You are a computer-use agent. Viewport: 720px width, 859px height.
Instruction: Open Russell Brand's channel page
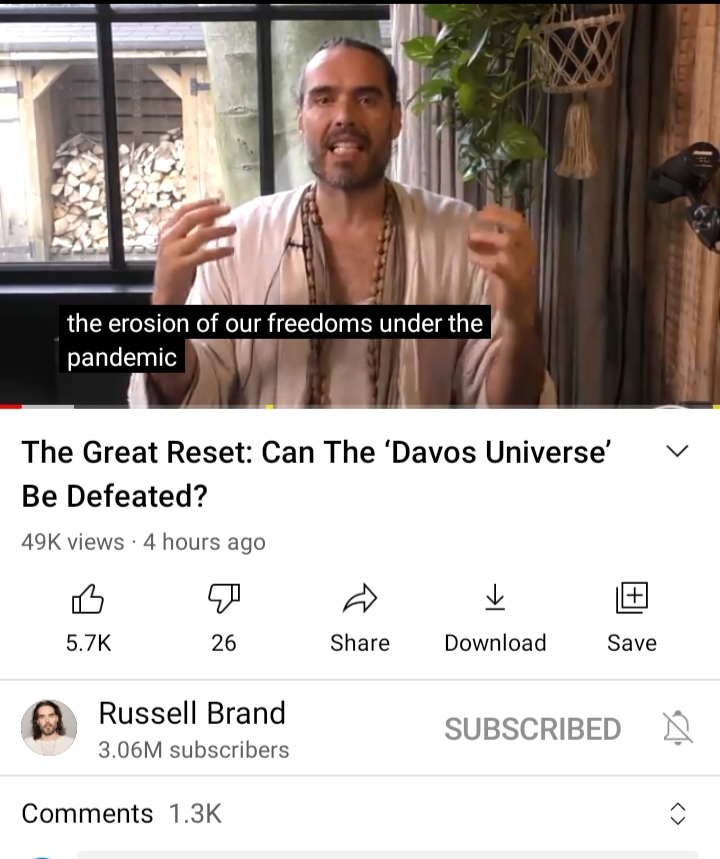click(x=49, y=728)
